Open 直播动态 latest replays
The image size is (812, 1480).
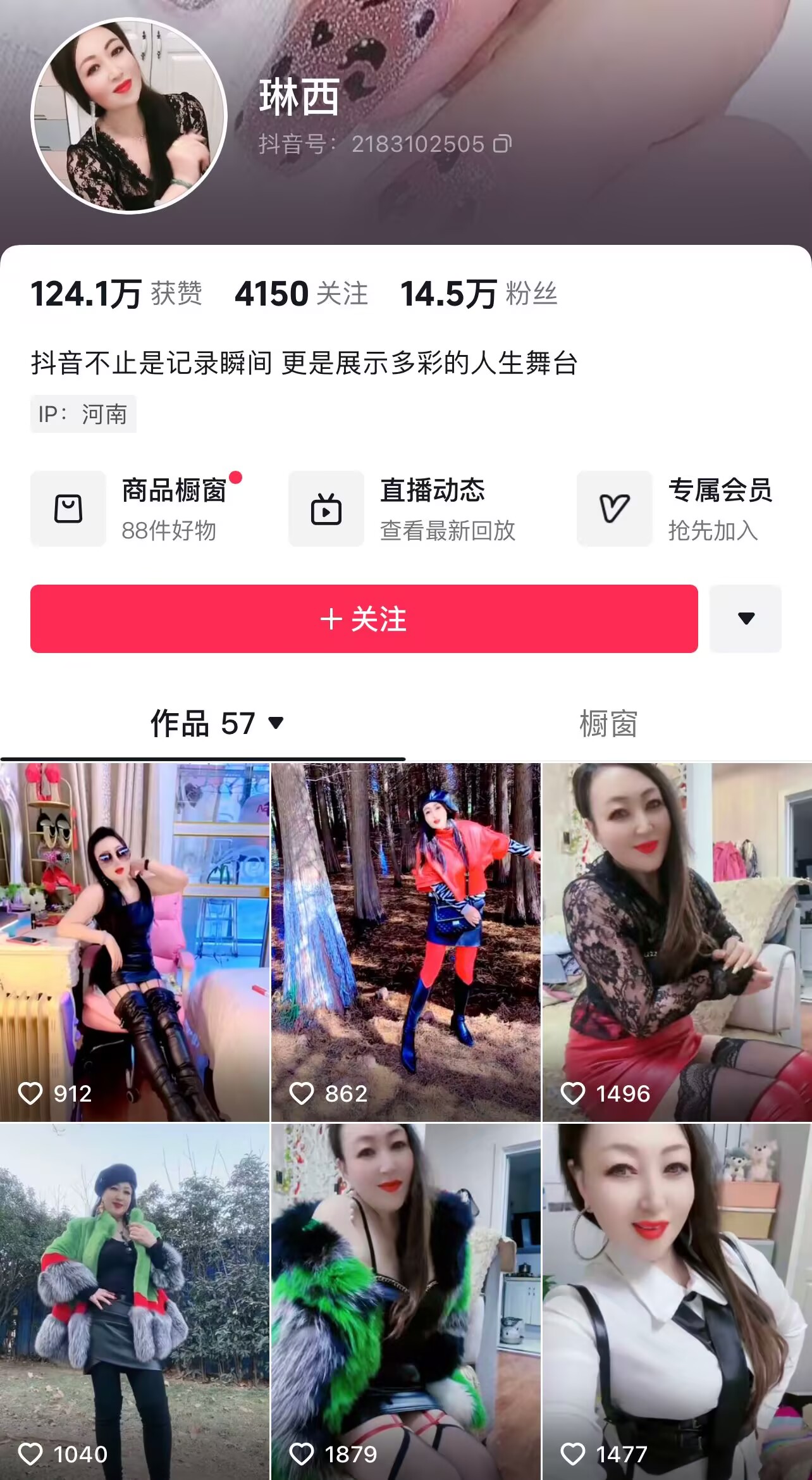tap(403, 509)
